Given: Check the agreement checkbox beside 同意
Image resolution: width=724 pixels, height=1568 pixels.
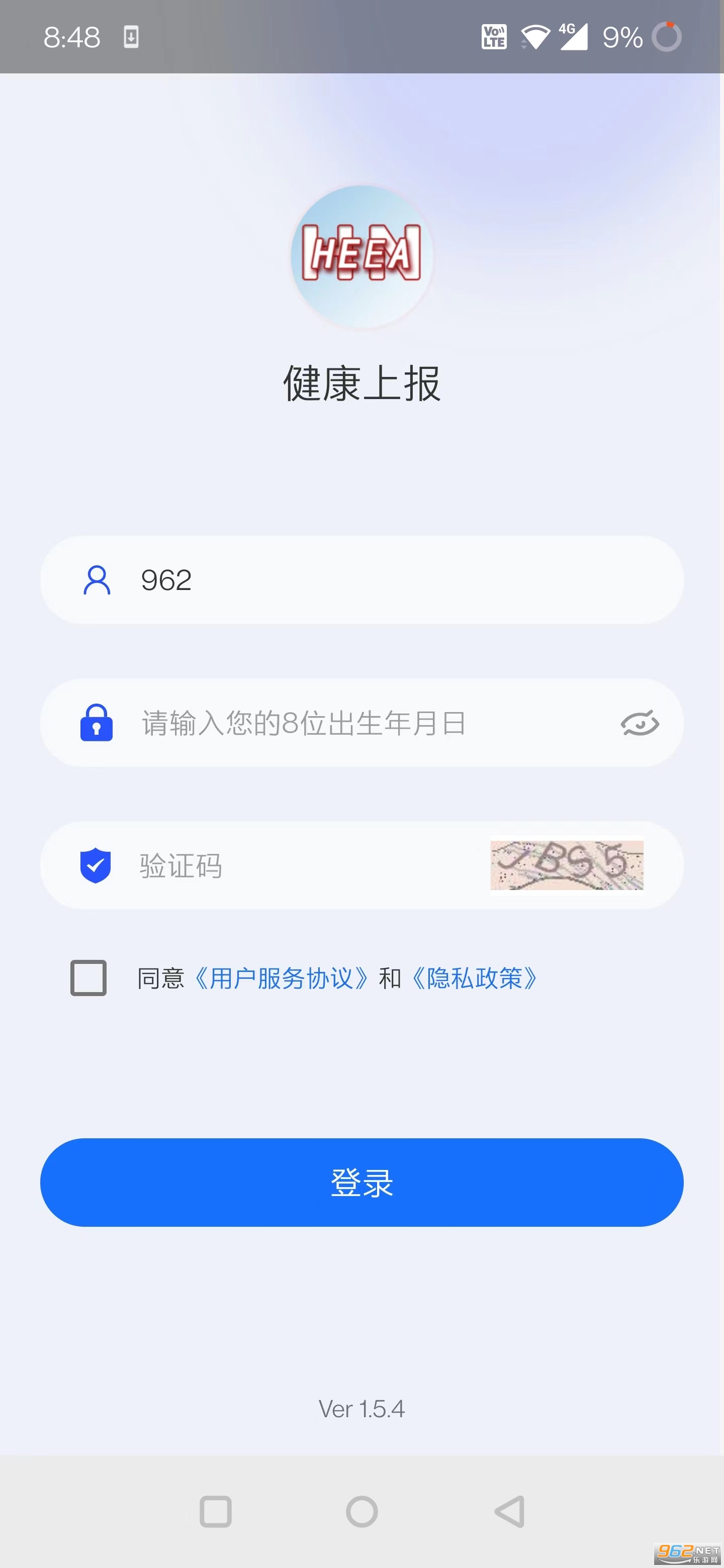Looking at the screenshot, I should (x=89, y=978).
